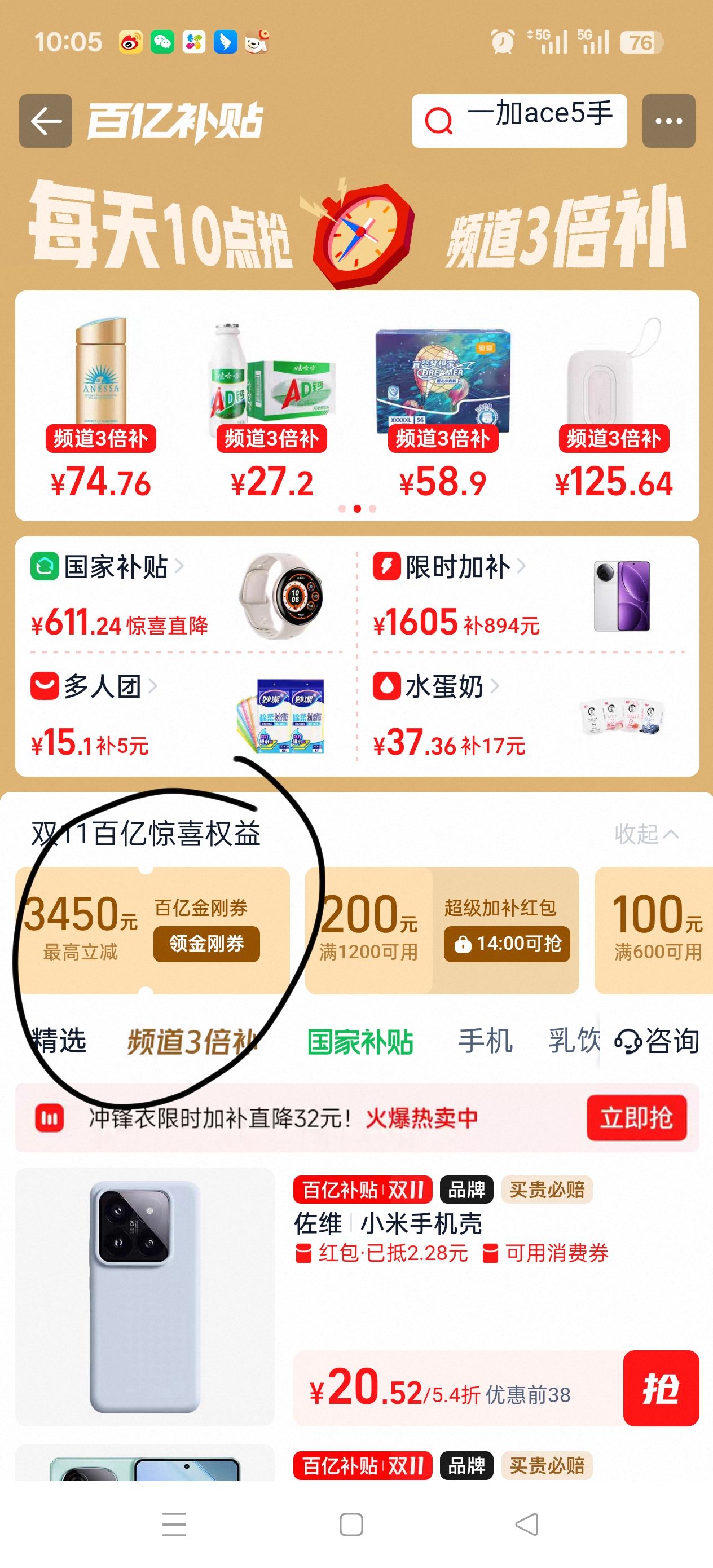Open WeChat from the status bar
This screenshot has width=713, height=1568.
pos(163,42)
